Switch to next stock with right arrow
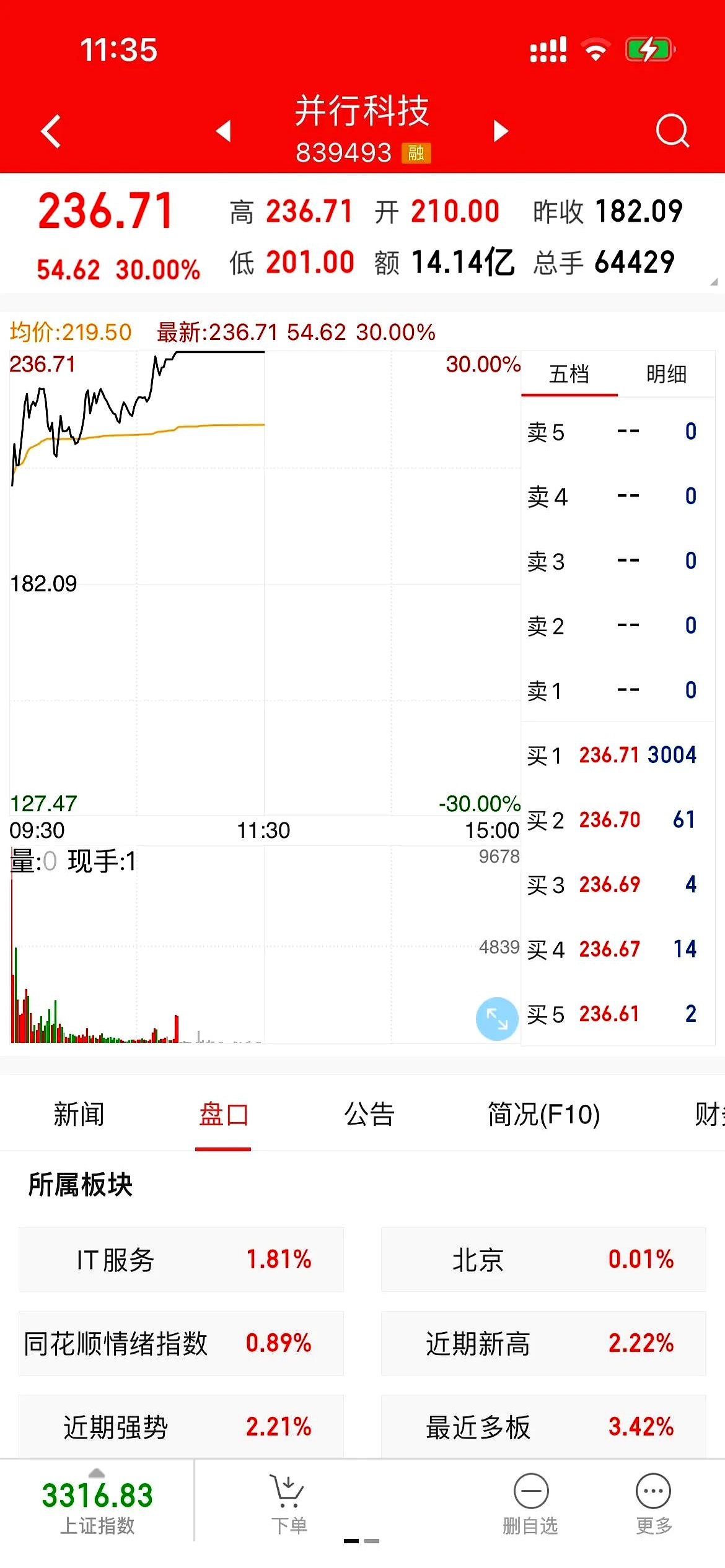Image resolution: width=725 pixels, height=1568 pixels. click(x=499, y=130)
